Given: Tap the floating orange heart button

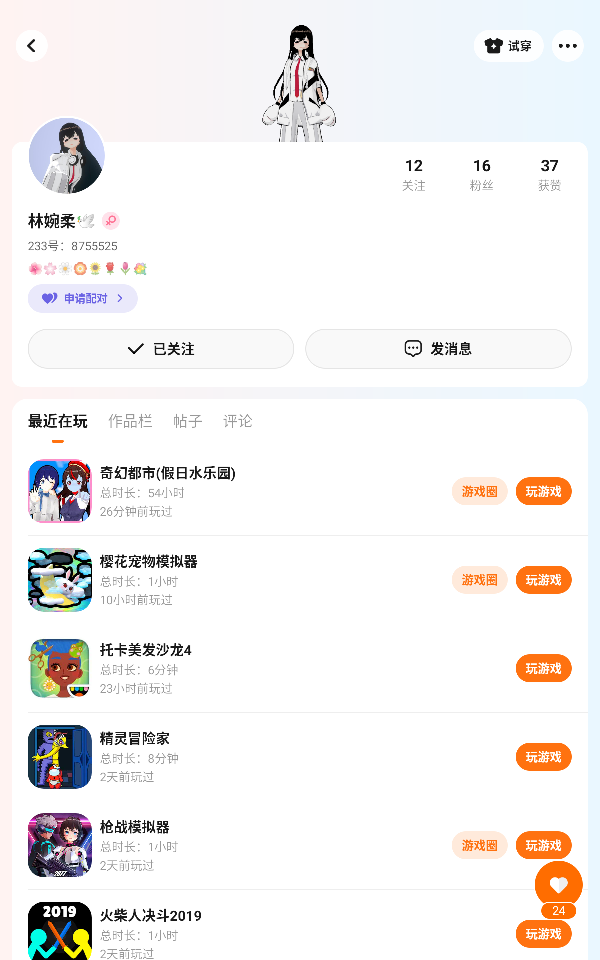Looking at the screenshot, I should [558, 884].
